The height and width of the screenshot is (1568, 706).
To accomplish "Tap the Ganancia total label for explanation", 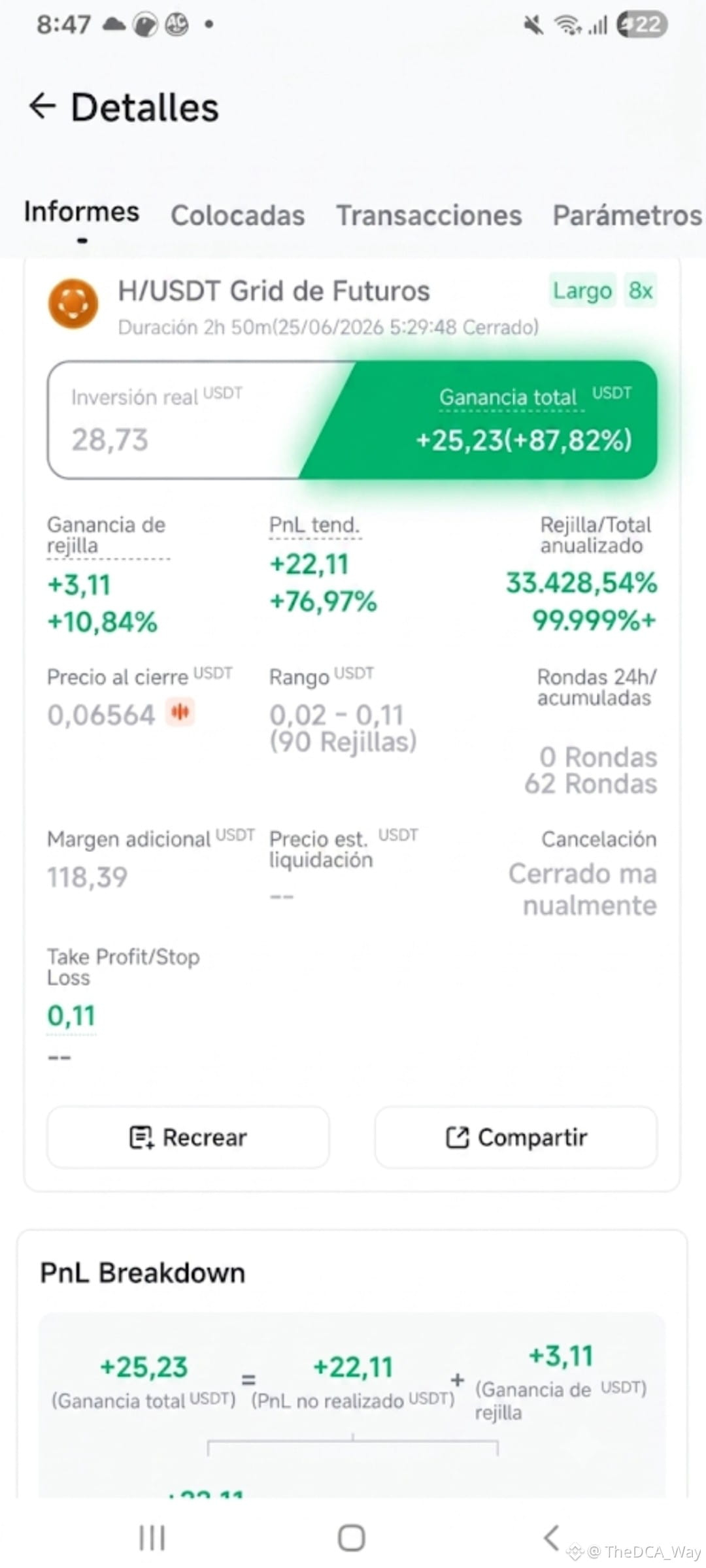I will coord(508,397).
